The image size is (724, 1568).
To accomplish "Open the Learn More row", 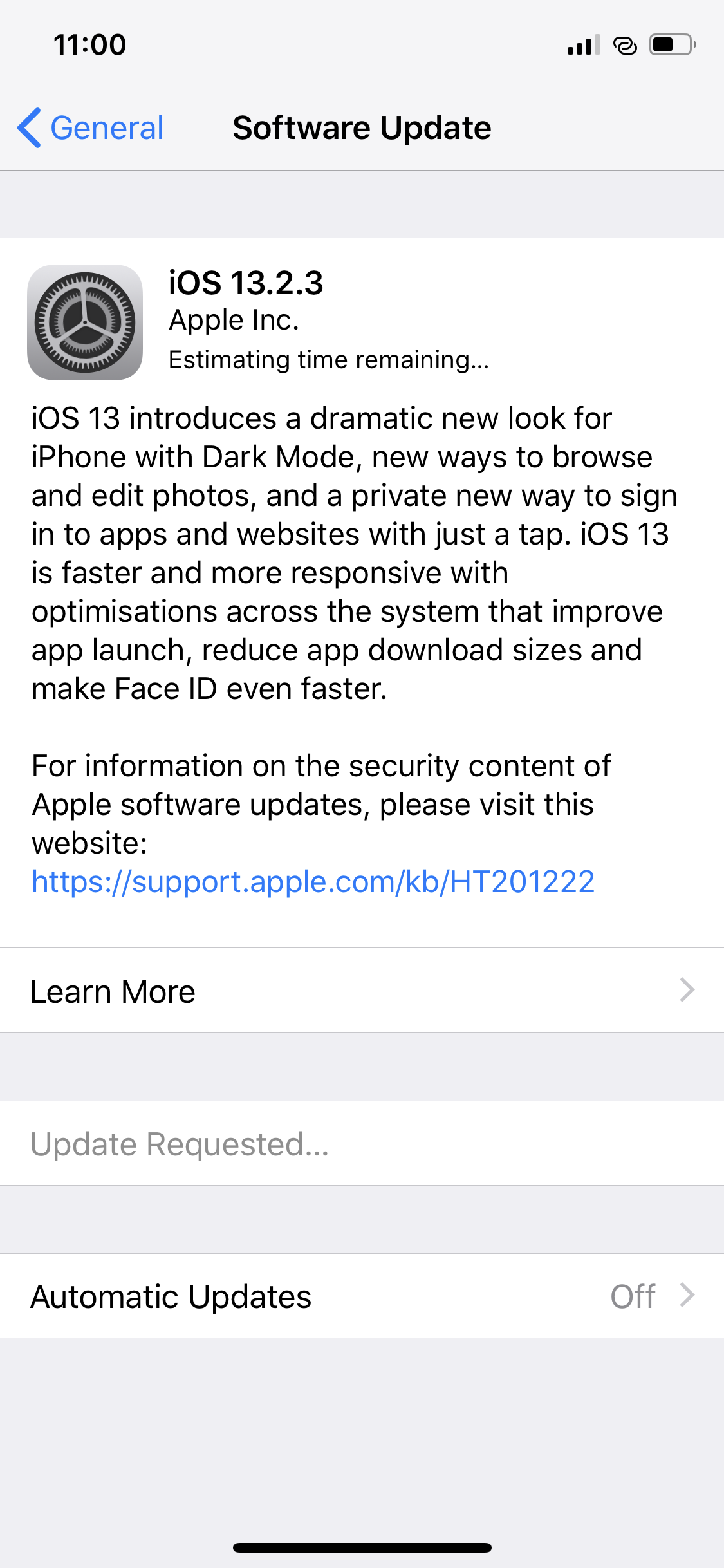I will 362,991.
